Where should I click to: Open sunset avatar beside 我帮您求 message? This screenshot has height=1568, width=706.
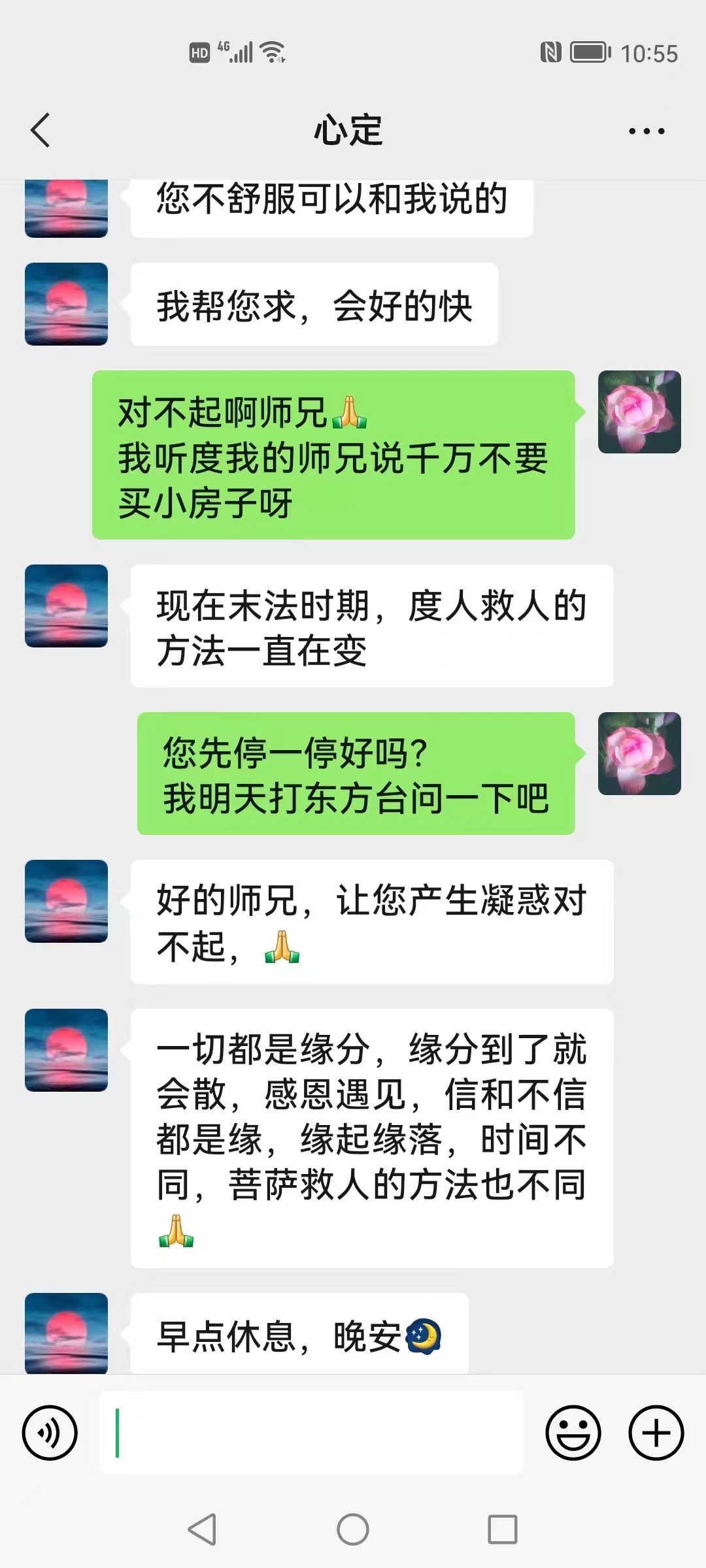pos(66,304)
